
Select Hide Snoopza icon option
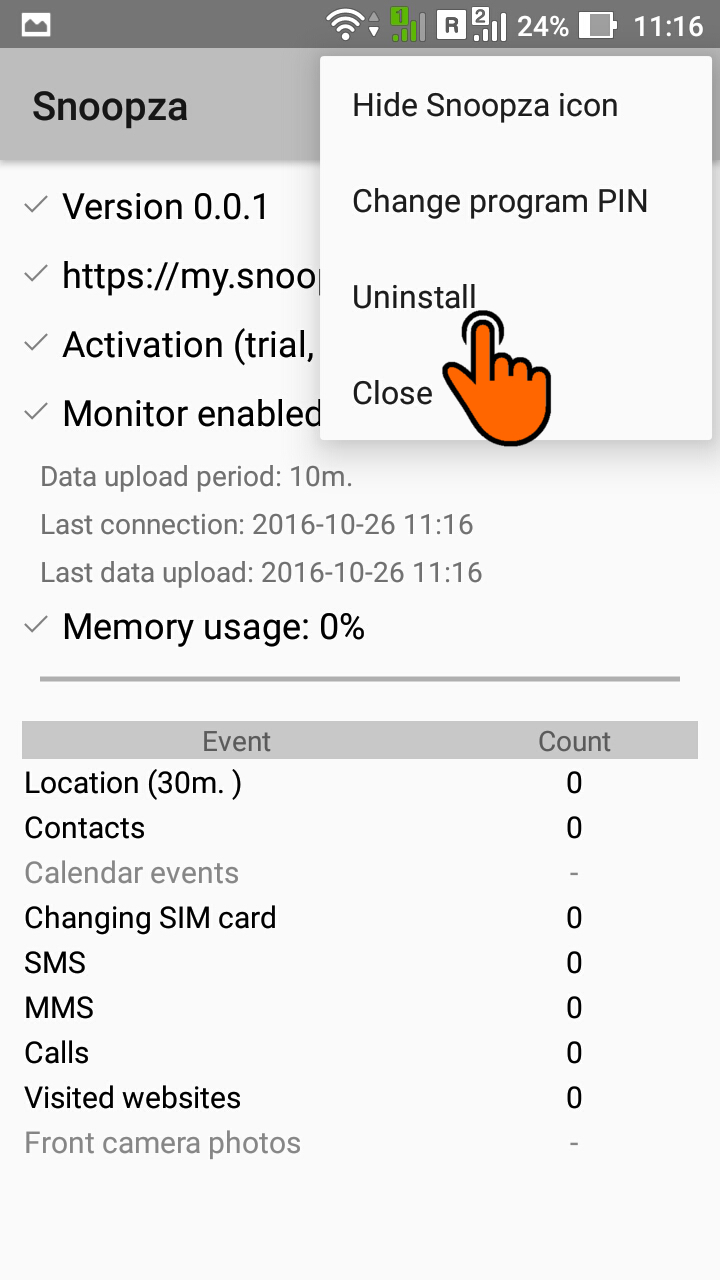pyautogui.click(x=515, y=105)
